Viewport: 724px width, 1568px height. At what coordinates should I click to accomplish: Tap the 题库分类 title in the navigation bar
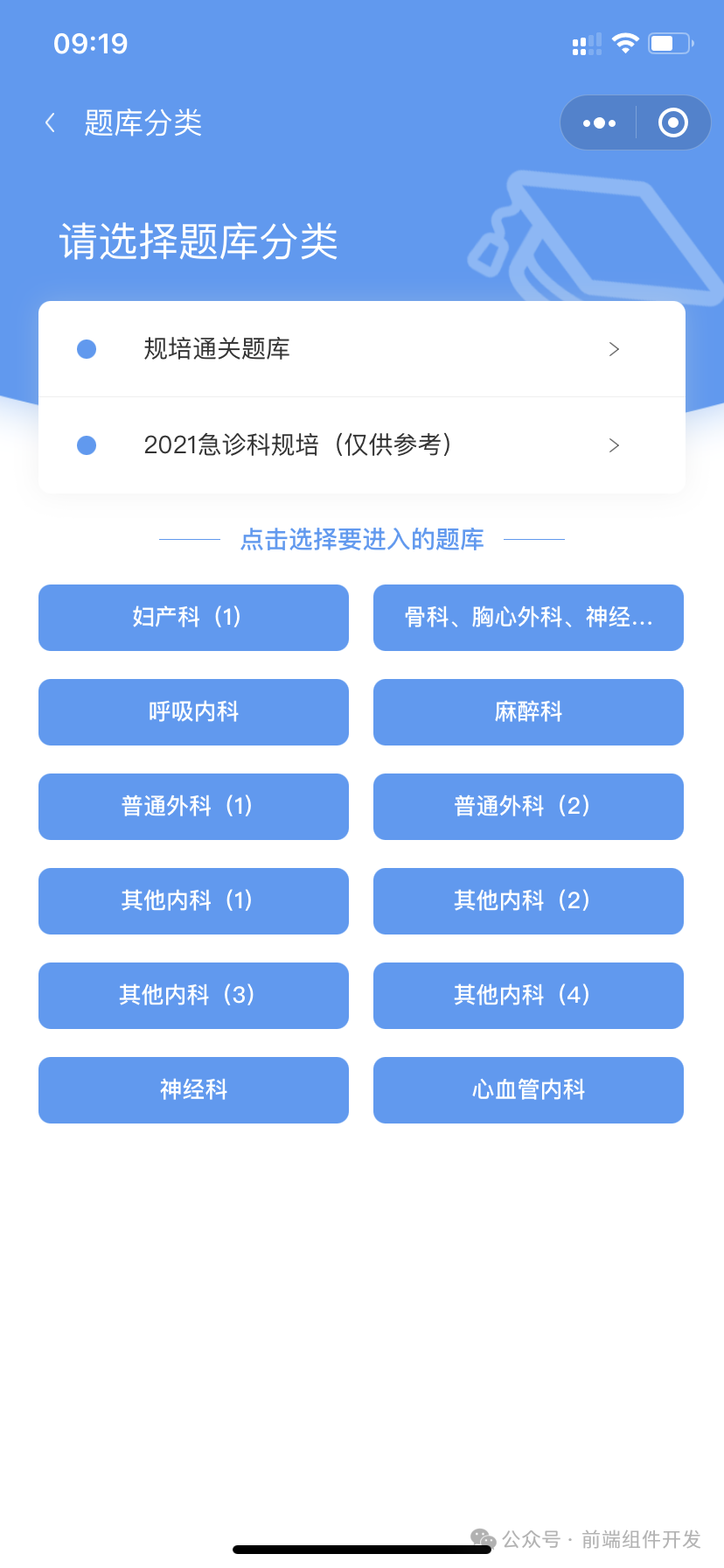click(143, 122)
